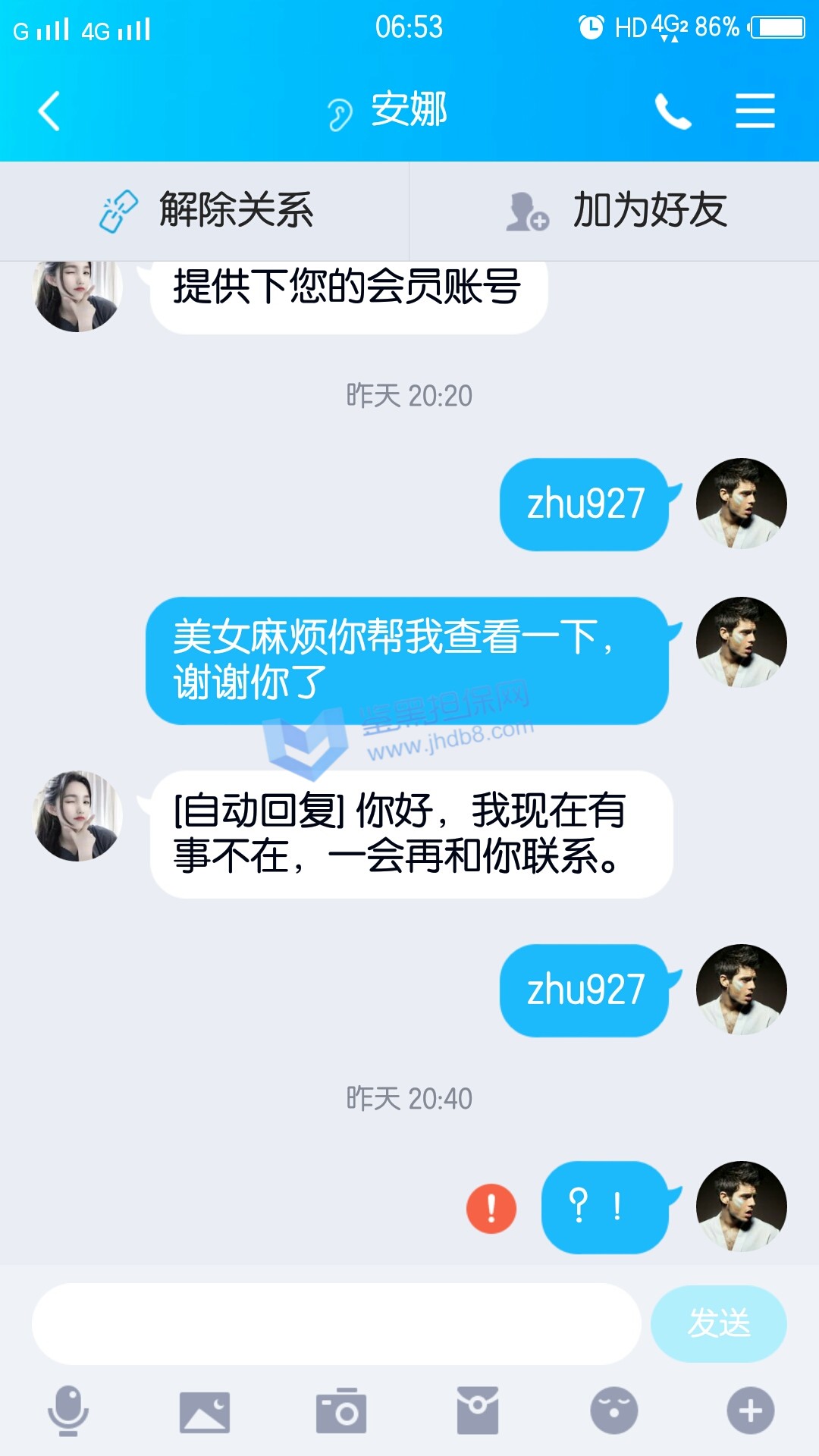819x1456 pixels.
Task: Open more options plus icon
Action: [750, 1410]
